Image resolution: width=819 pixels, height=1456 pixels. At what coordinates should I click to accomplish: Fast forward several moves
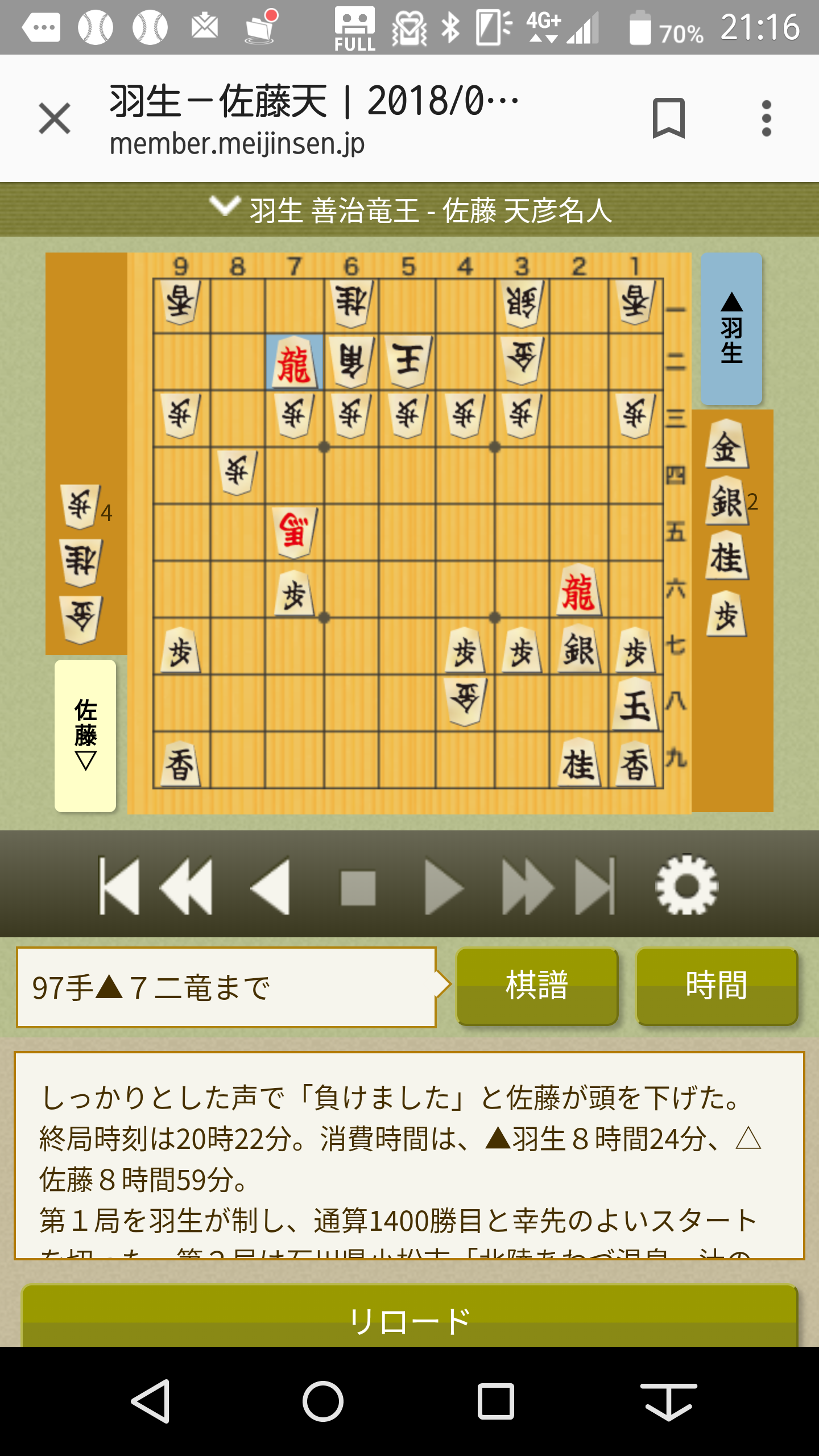point(527,886)
